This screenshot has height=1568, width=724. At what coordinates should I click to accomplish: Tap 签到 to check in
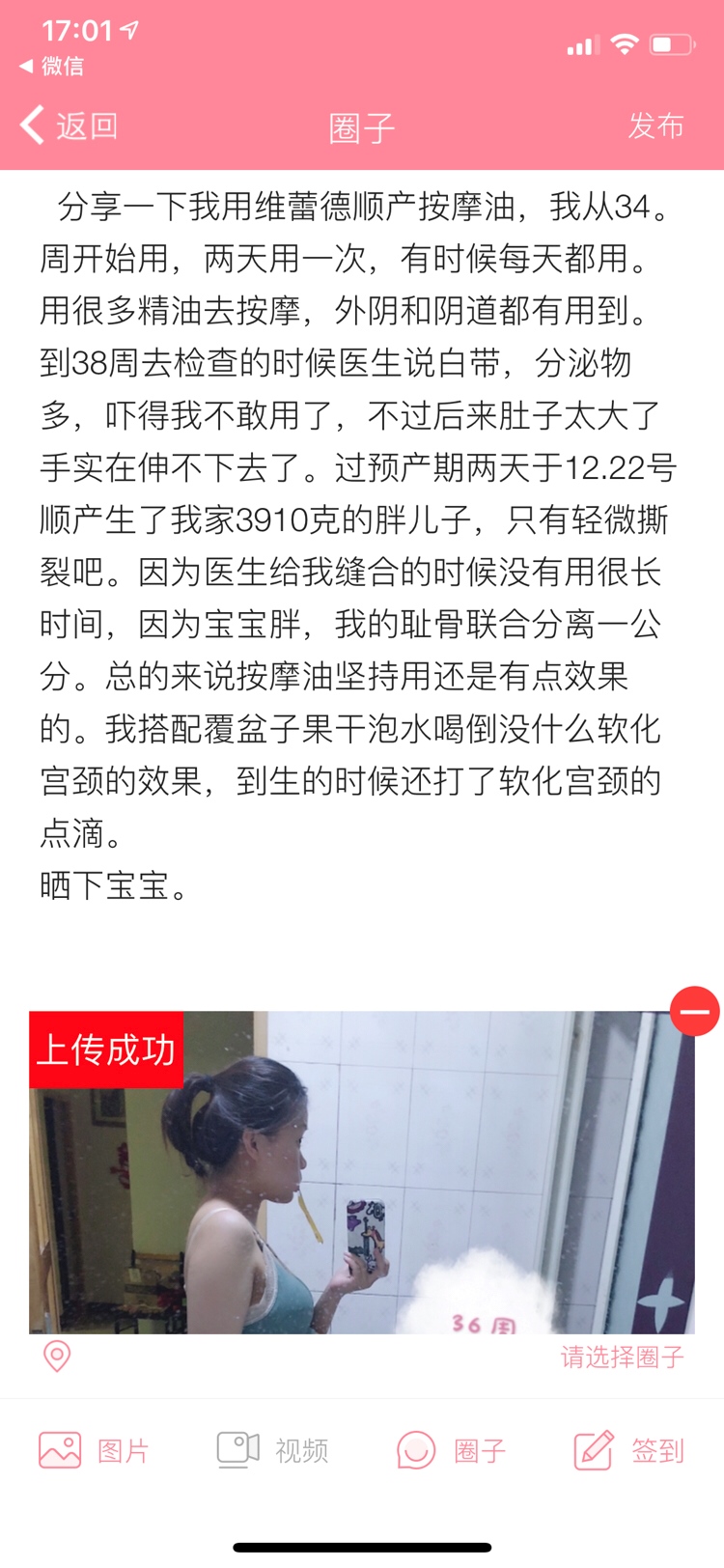[x=629, y=1450]
